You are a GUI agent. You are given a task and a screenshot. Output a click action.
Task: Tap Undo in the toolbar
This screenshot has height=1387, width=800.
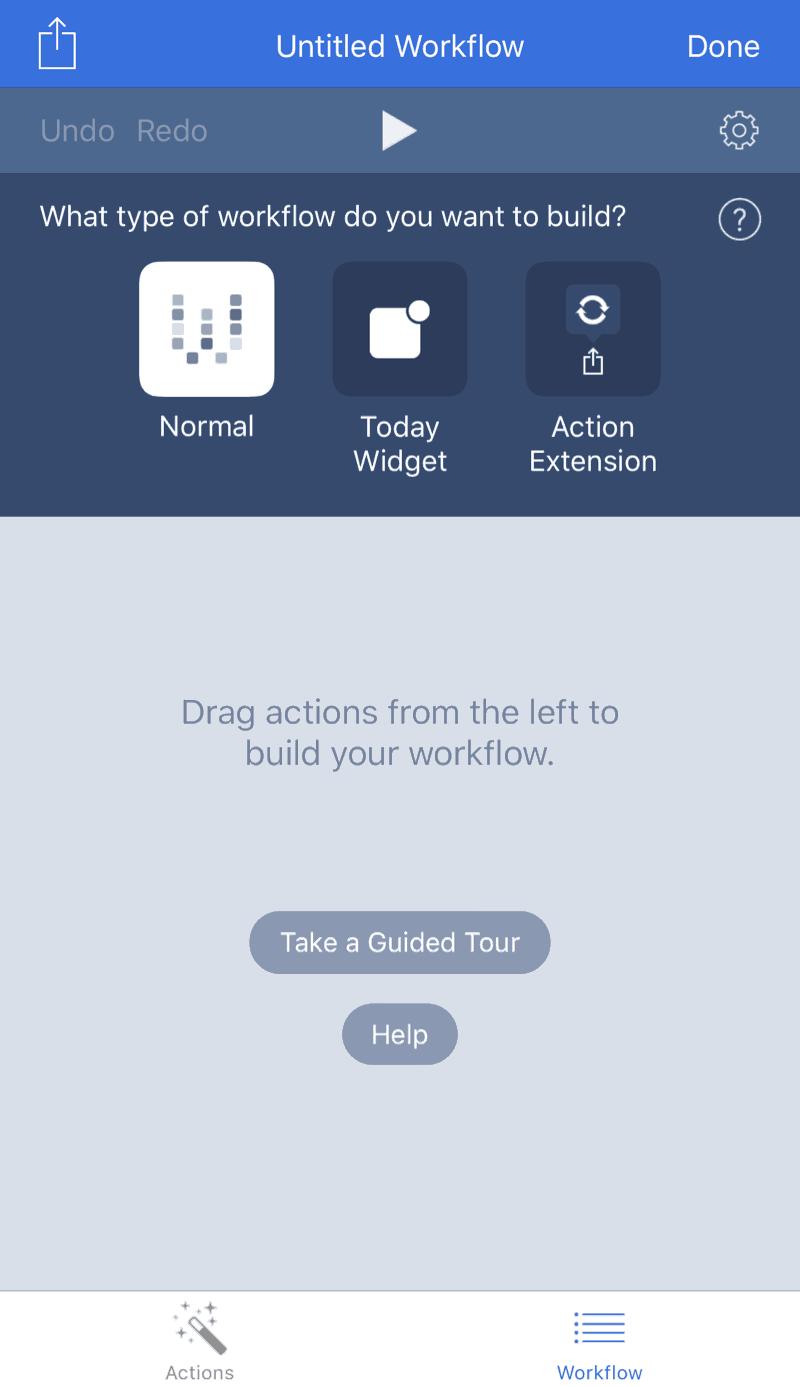coord(76,129)
